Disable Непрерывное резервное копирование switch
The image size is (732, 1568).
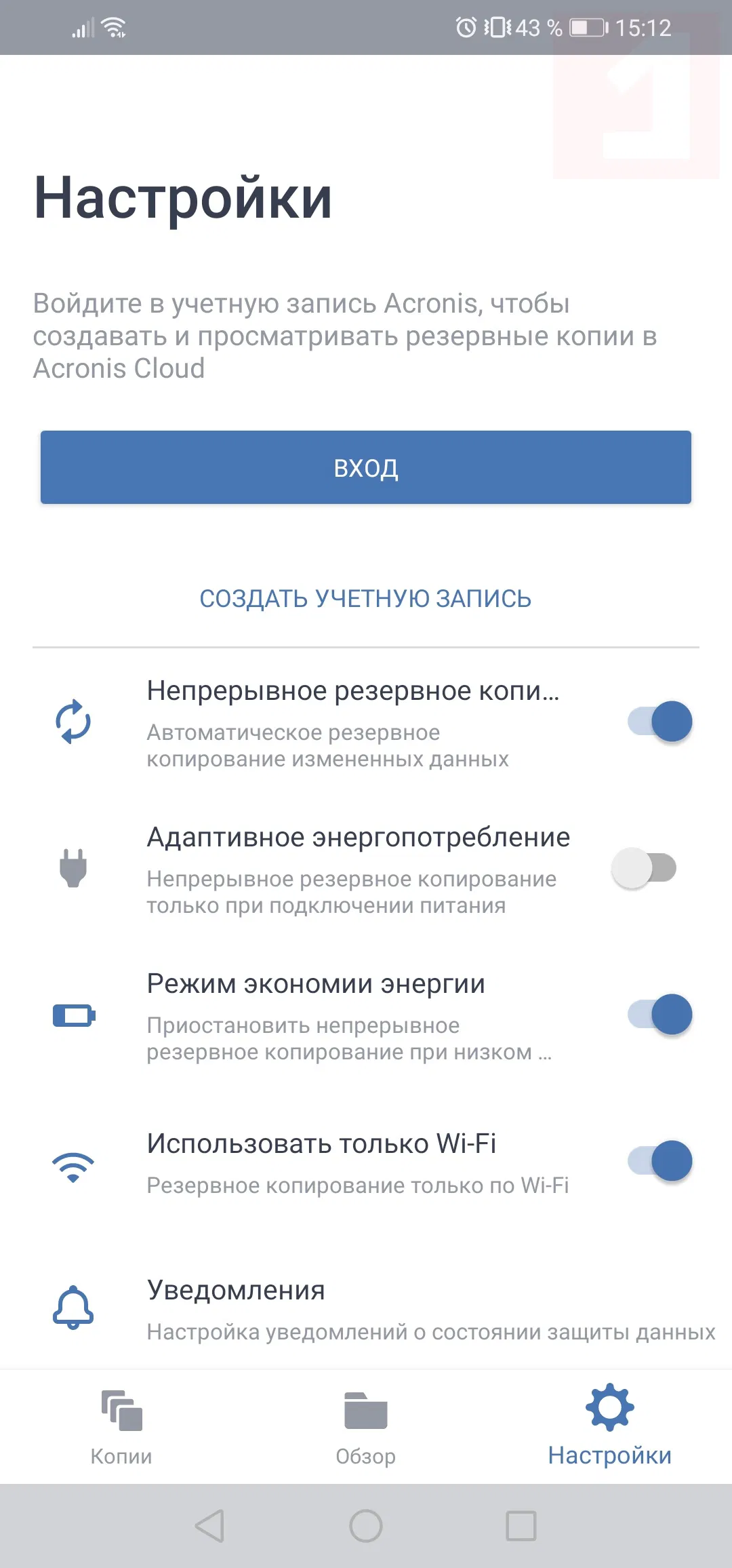(x=659, y=722)
